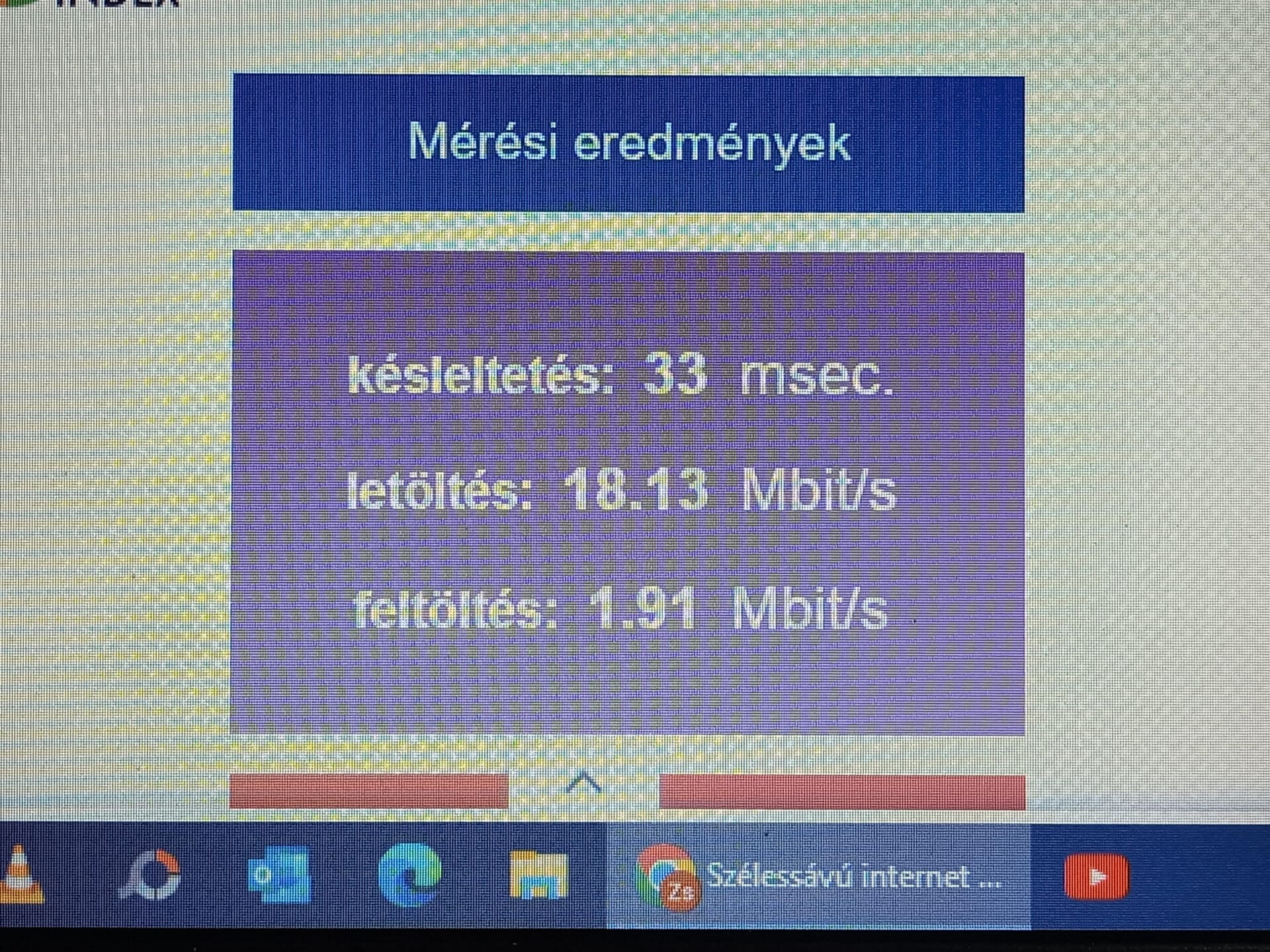Open the YouTube taskbar shortcut
Viewport: 1270px width, 952px height.
[1096, 877]
